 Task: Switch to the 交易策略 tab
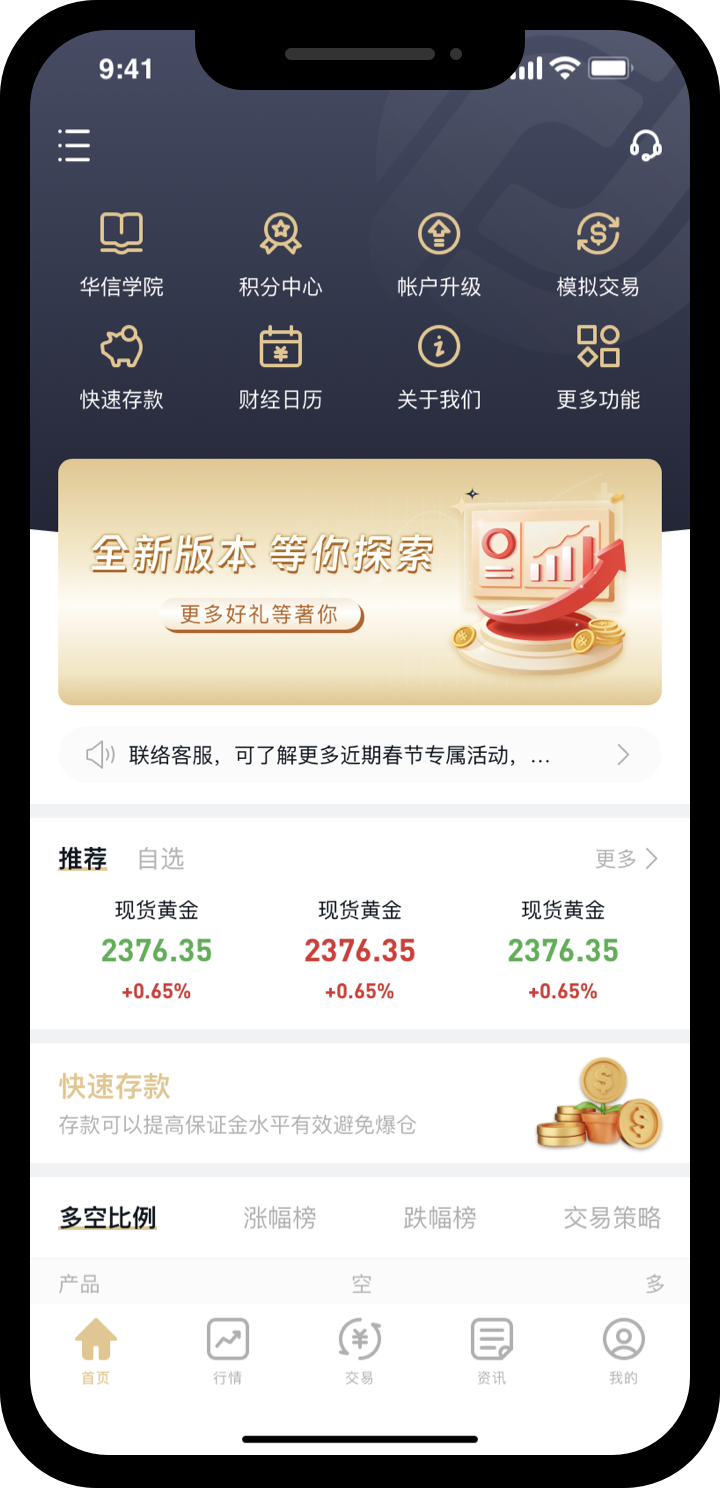[x=612, y=1218]
